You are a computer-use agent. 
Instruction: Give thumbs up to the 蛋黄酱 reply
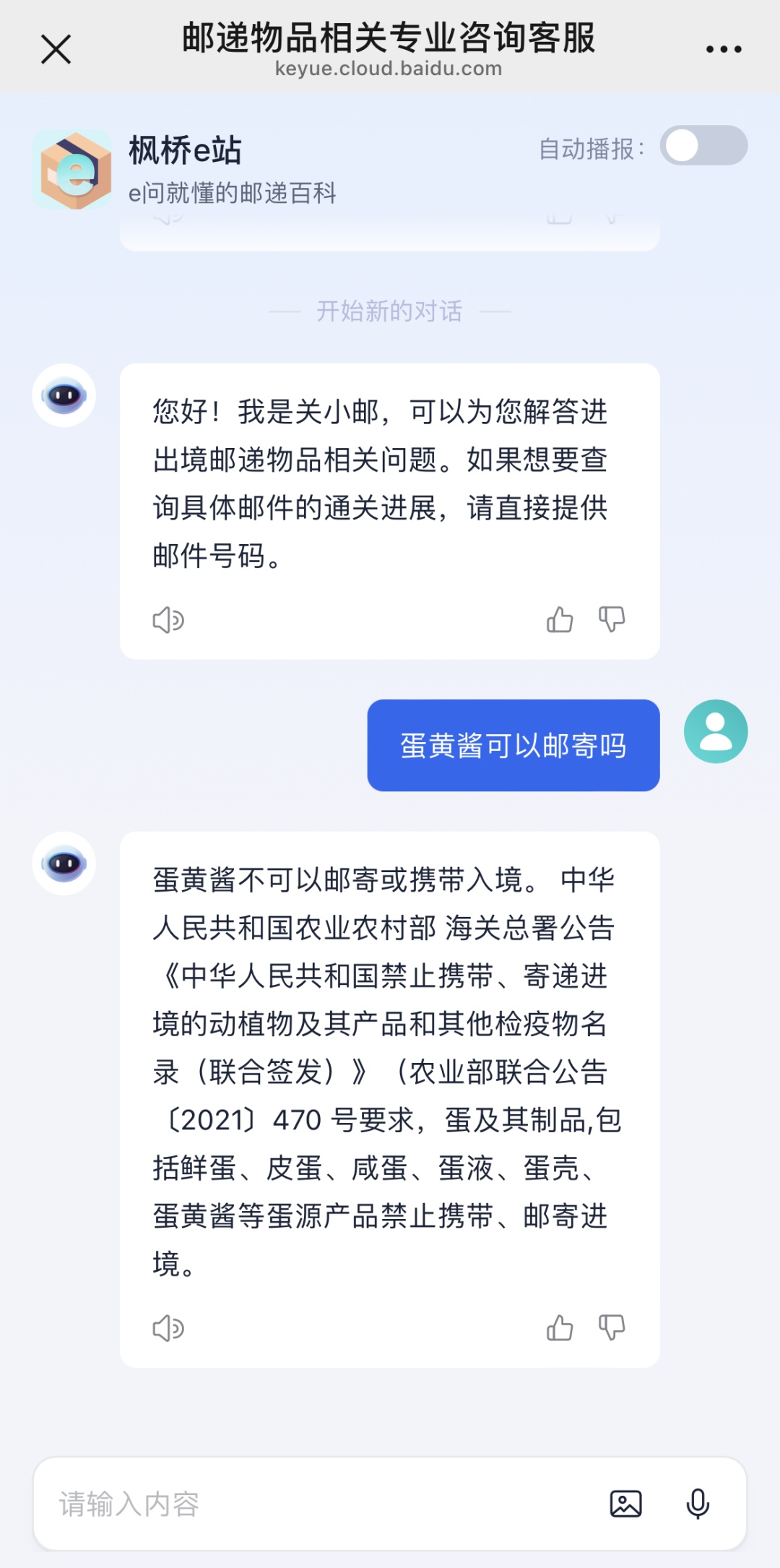(560, 1327)
